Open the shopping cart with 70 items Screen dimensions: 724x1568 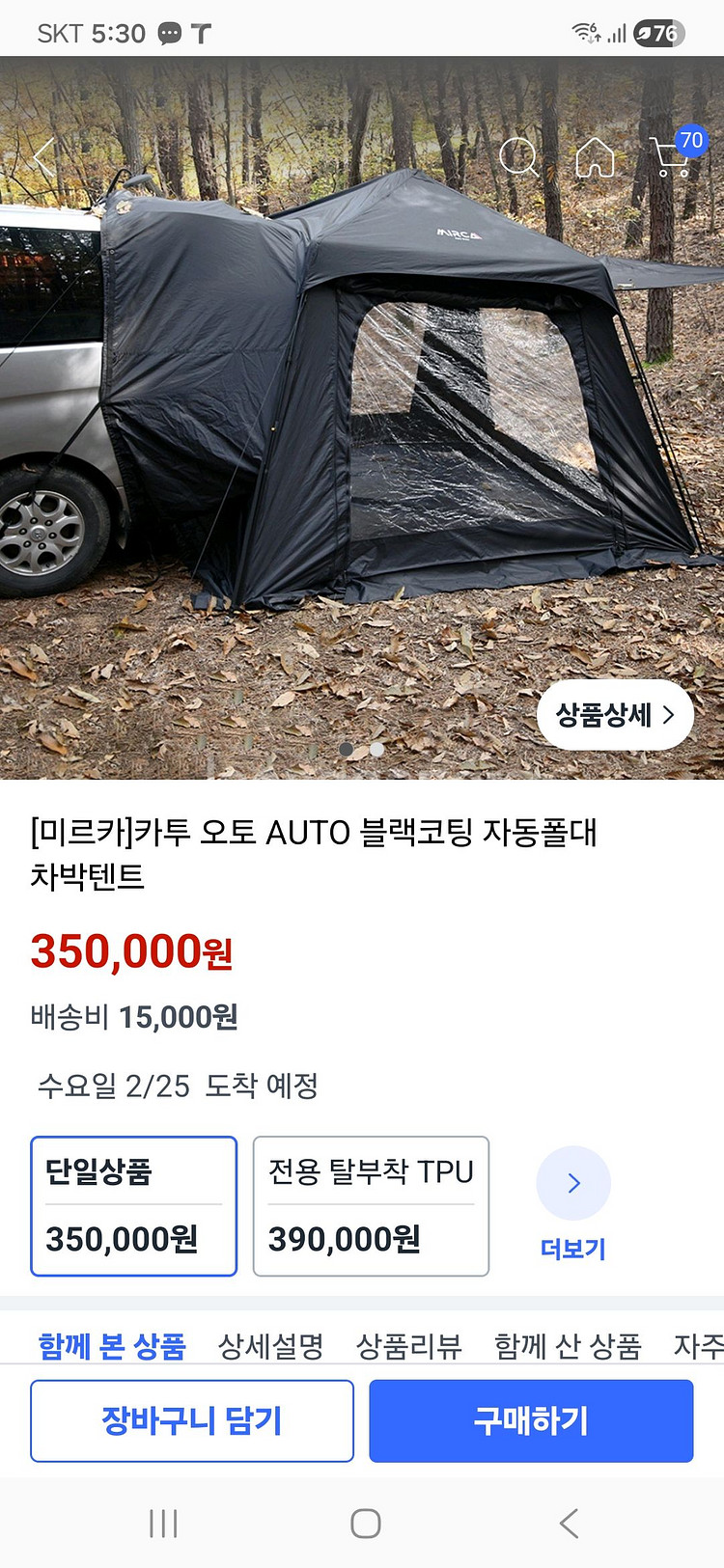[x=673, y=155]
